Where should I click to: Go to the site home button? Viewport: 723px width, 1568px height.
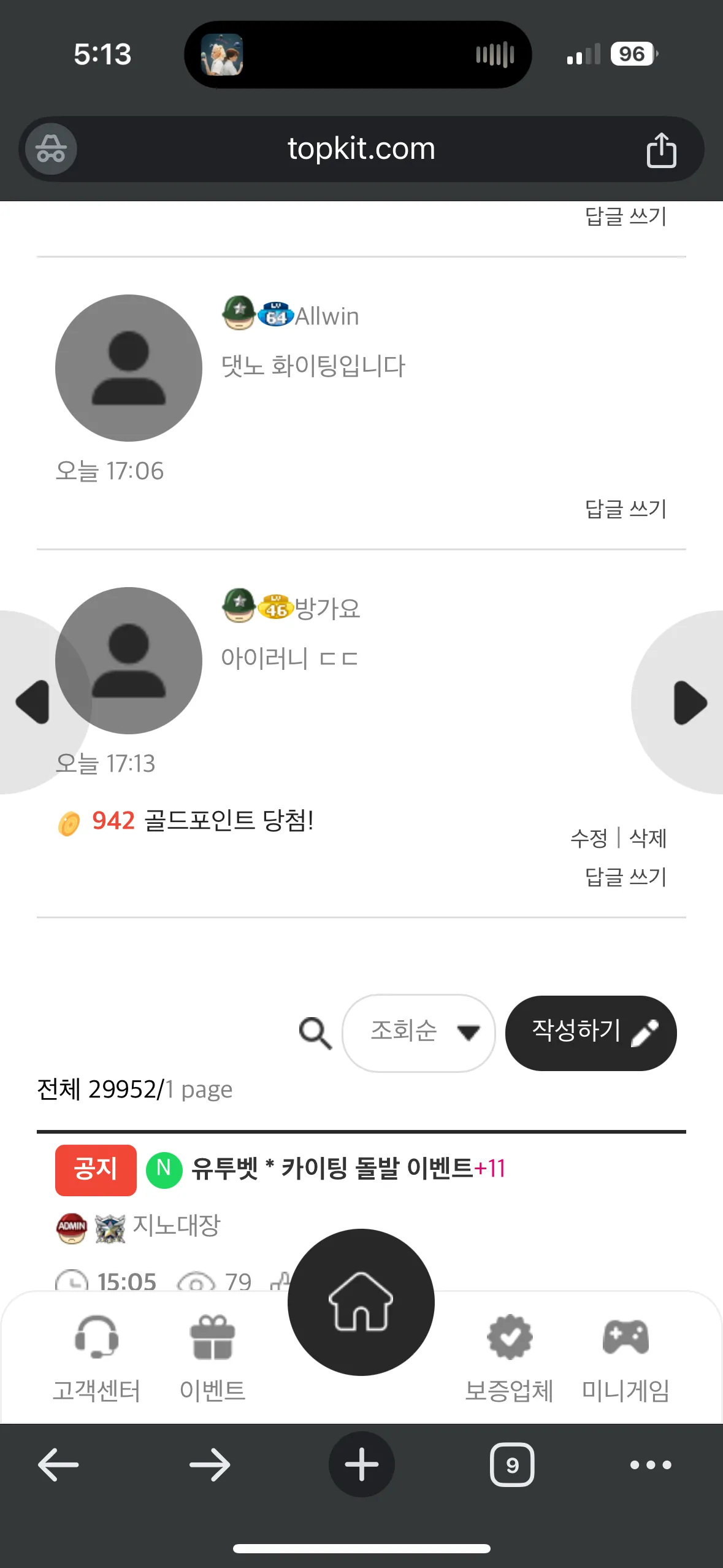click(x=361, y=1302)
